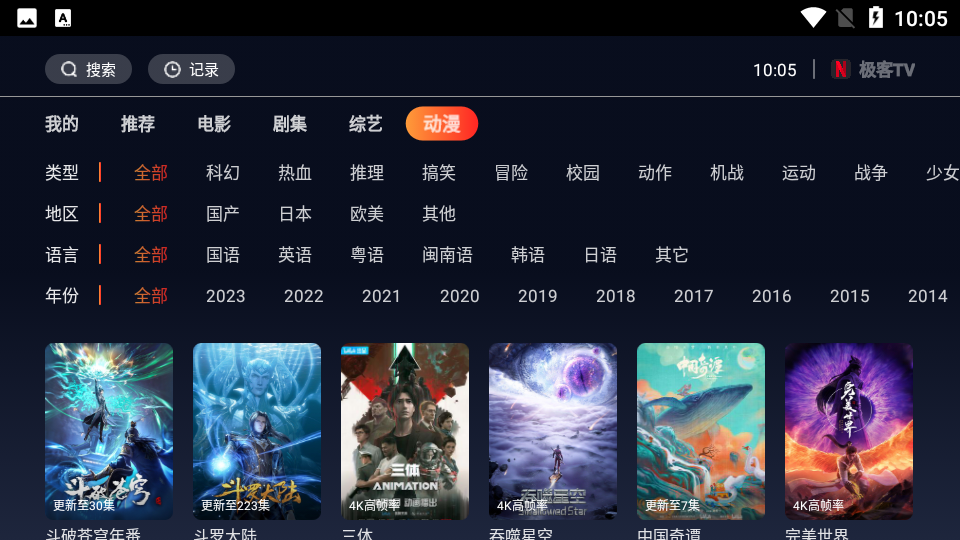The width and height of the screenshot is (960, 540).
Task: Switch to the 剧集 tab
Action: pyautogui.click(x=290, y=124)
